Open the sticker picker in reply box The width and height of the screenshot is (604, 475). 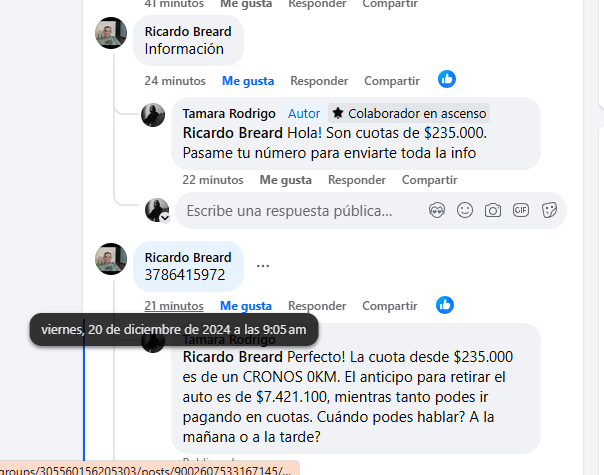coord(549,211)
